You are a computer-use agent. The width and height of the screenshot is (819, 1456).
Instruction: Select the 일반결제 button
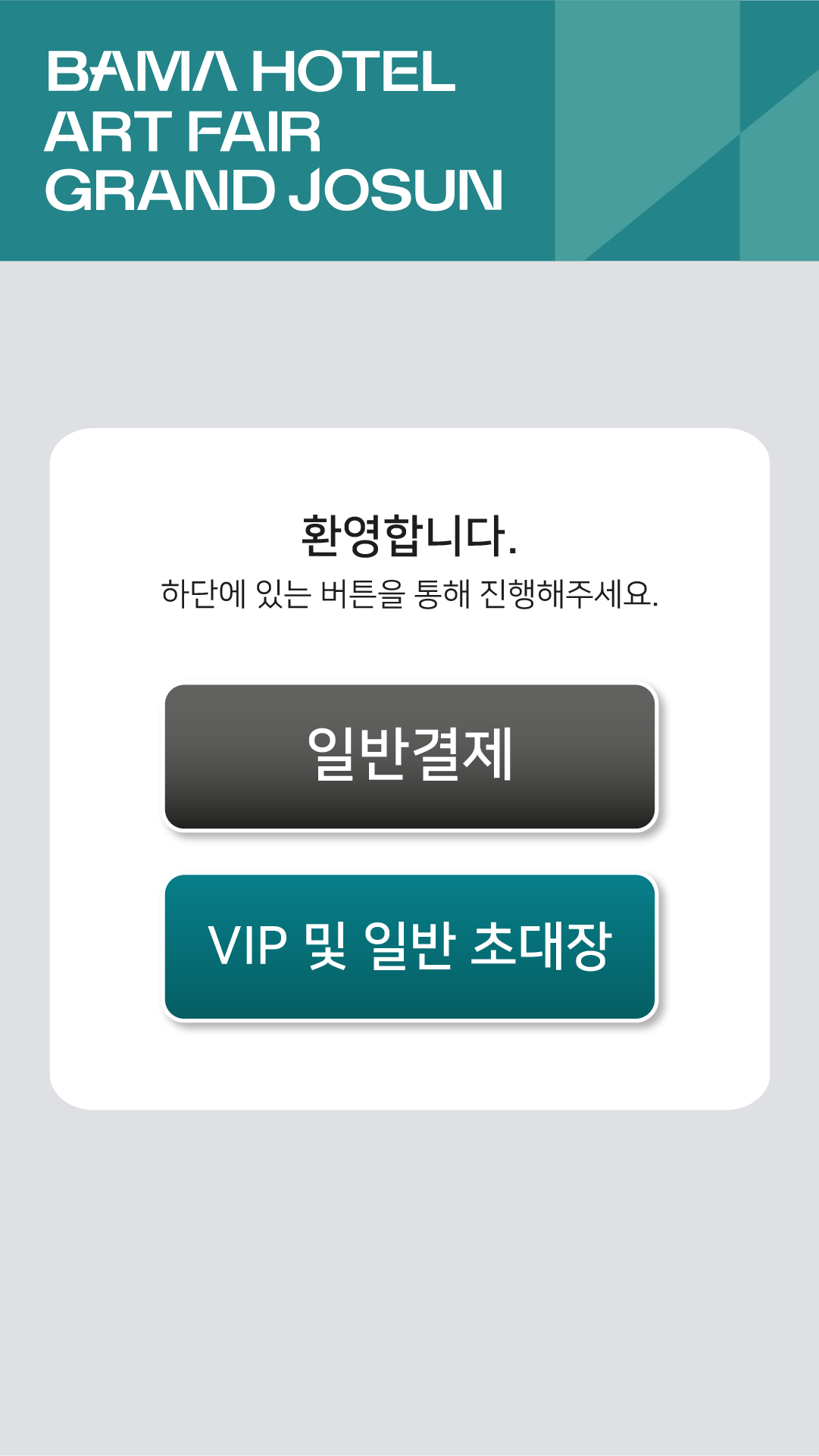click(410, 756)
